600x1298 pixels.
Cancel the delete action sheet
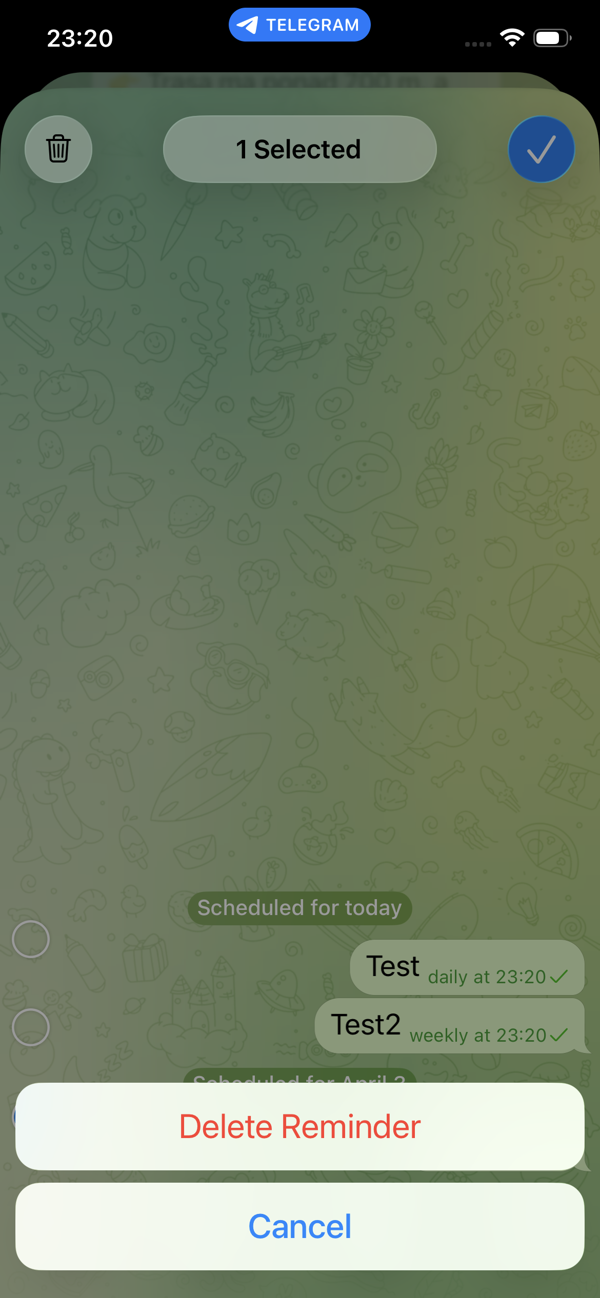(300, 1226)
